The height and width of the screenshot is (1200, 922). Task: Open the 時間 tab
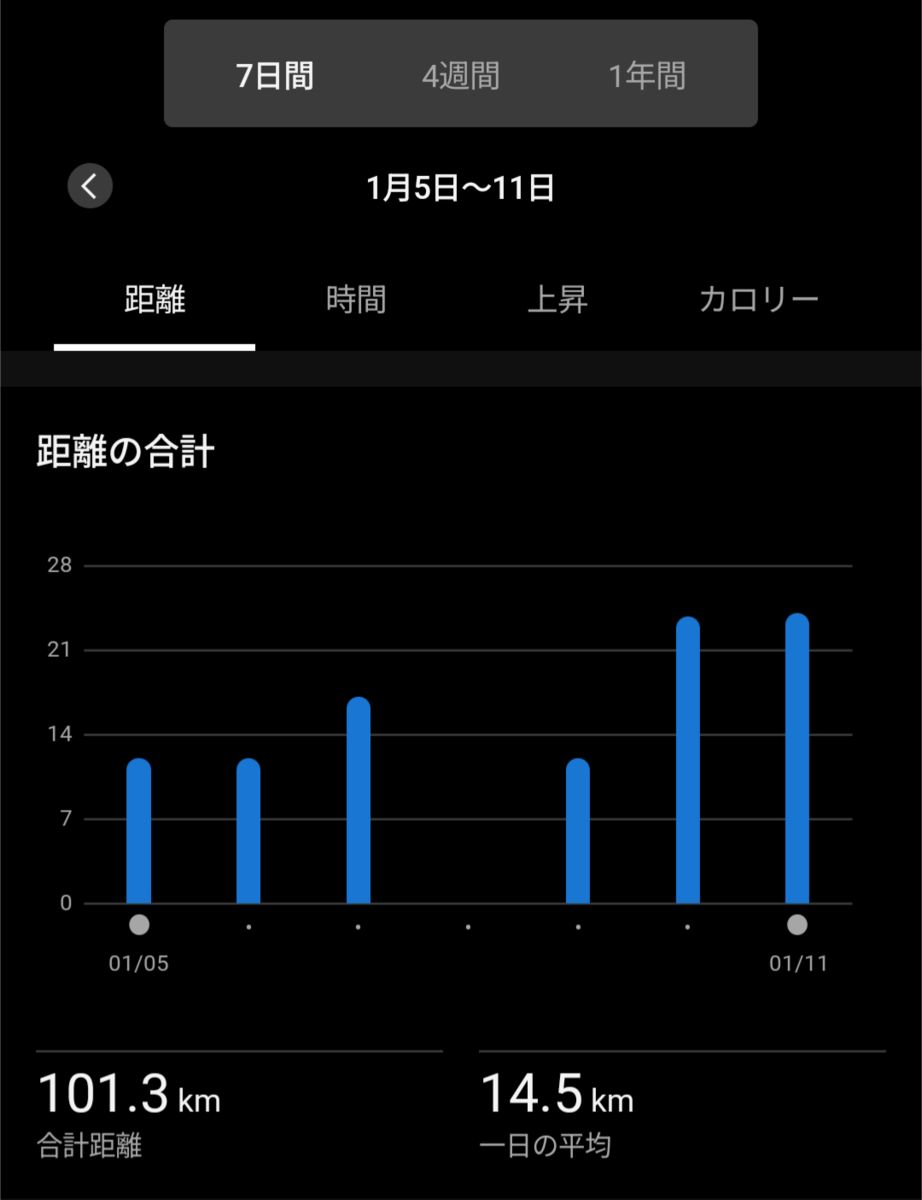(356, 299)
